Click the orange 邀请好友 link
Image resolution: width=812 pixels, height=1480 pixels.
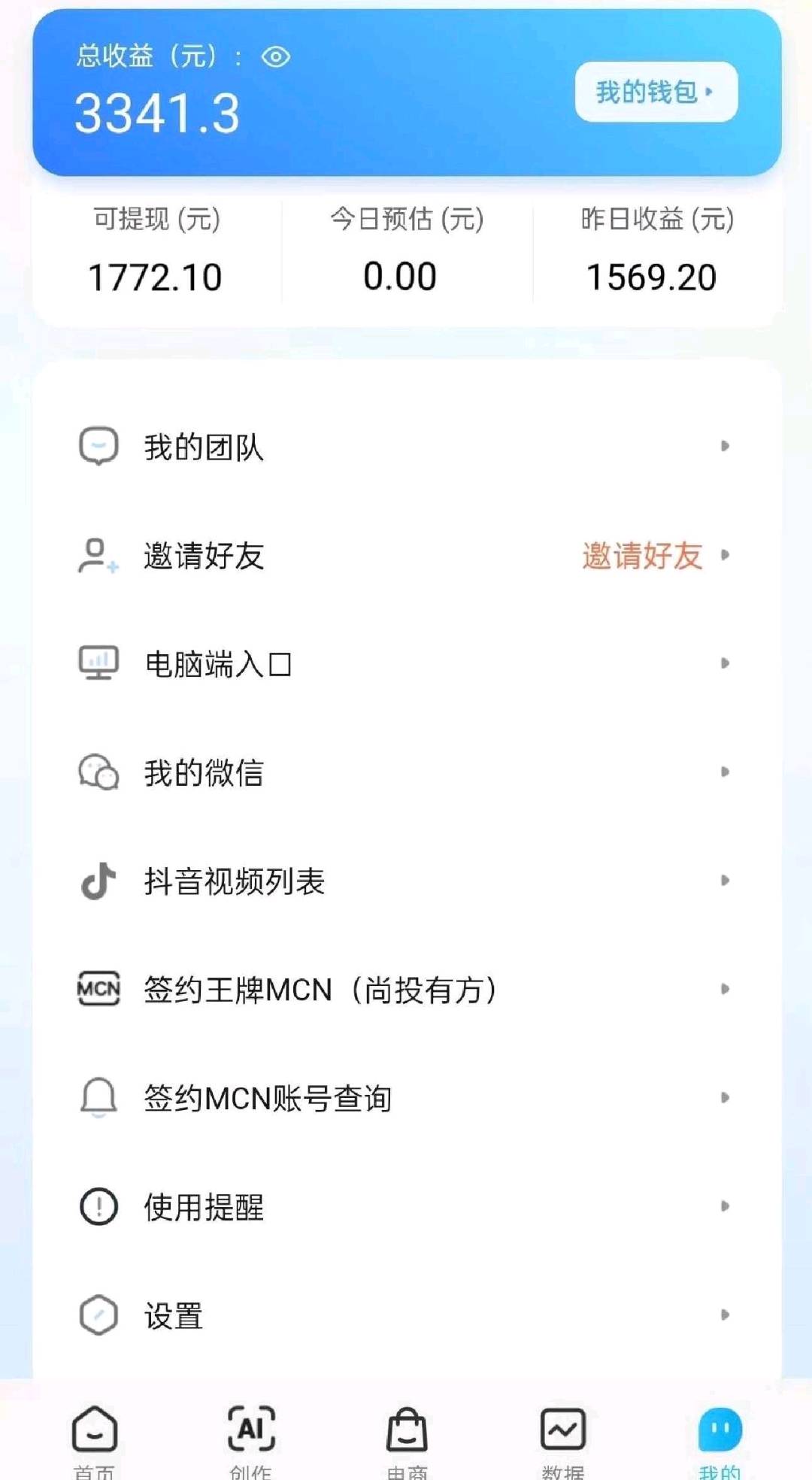pyautogui.click(x=641, y=557)
